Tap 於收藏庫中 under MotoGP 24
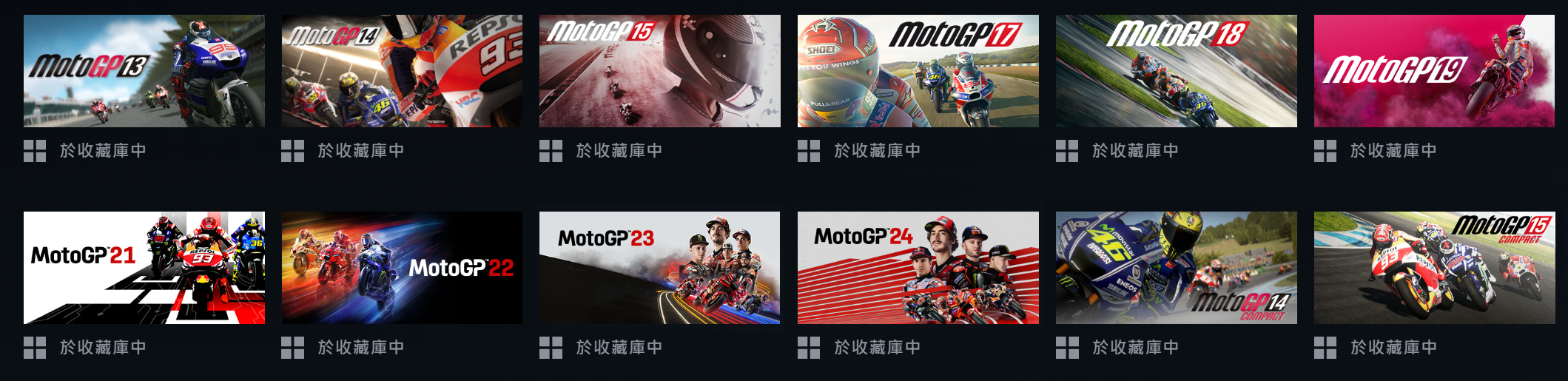 pos(876,348)
